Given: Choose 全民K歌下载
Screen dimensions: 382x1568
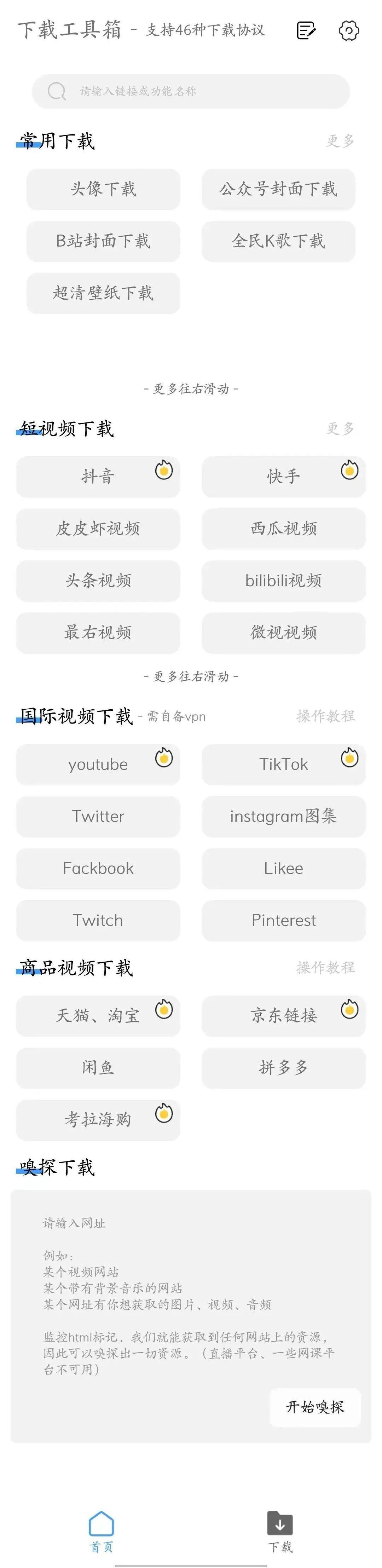Looking at the screenshot, I should pyautogui.click(x=278, y=241).
